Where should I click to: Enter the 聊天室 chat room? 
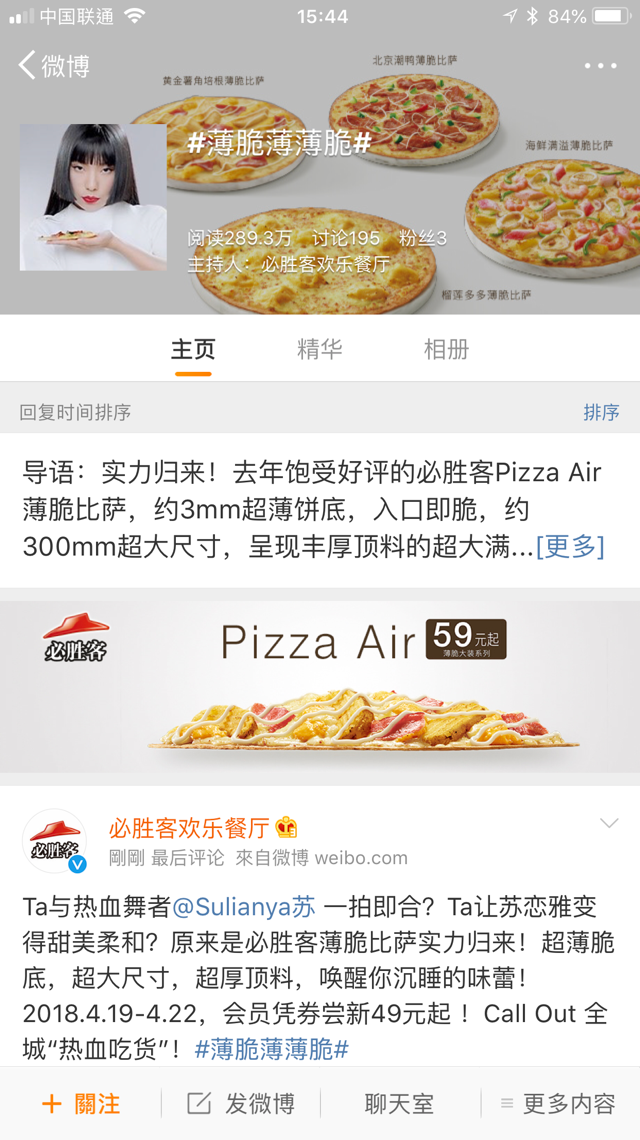click(399, 1104)
